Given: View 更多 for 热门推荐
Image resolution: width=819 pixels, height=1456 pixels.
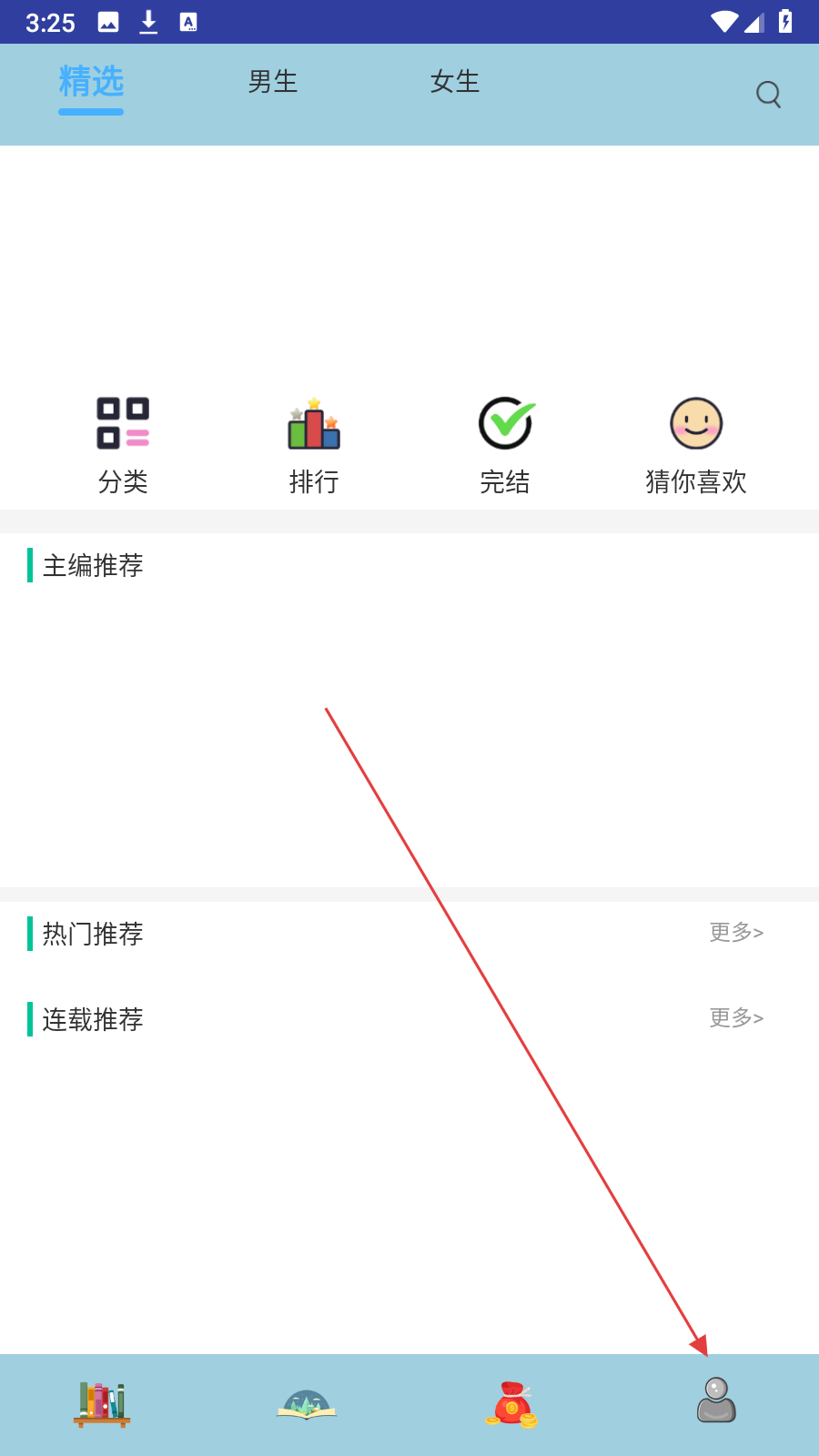Looking at the screenshot, I should pos(735,933).
